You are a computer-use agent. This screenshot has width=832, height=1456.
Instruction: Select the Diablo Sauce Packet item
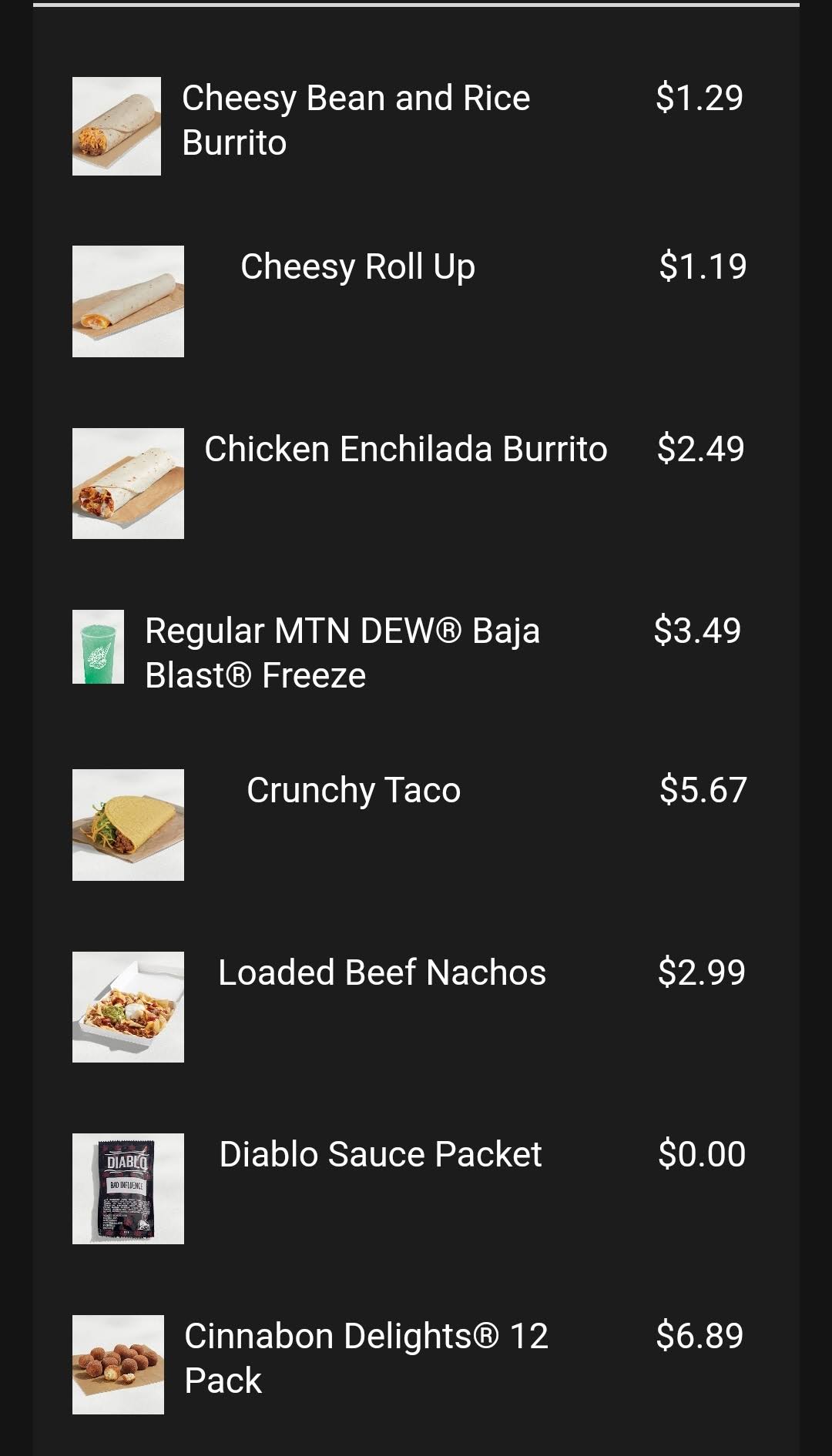(x=380, y=1154)
